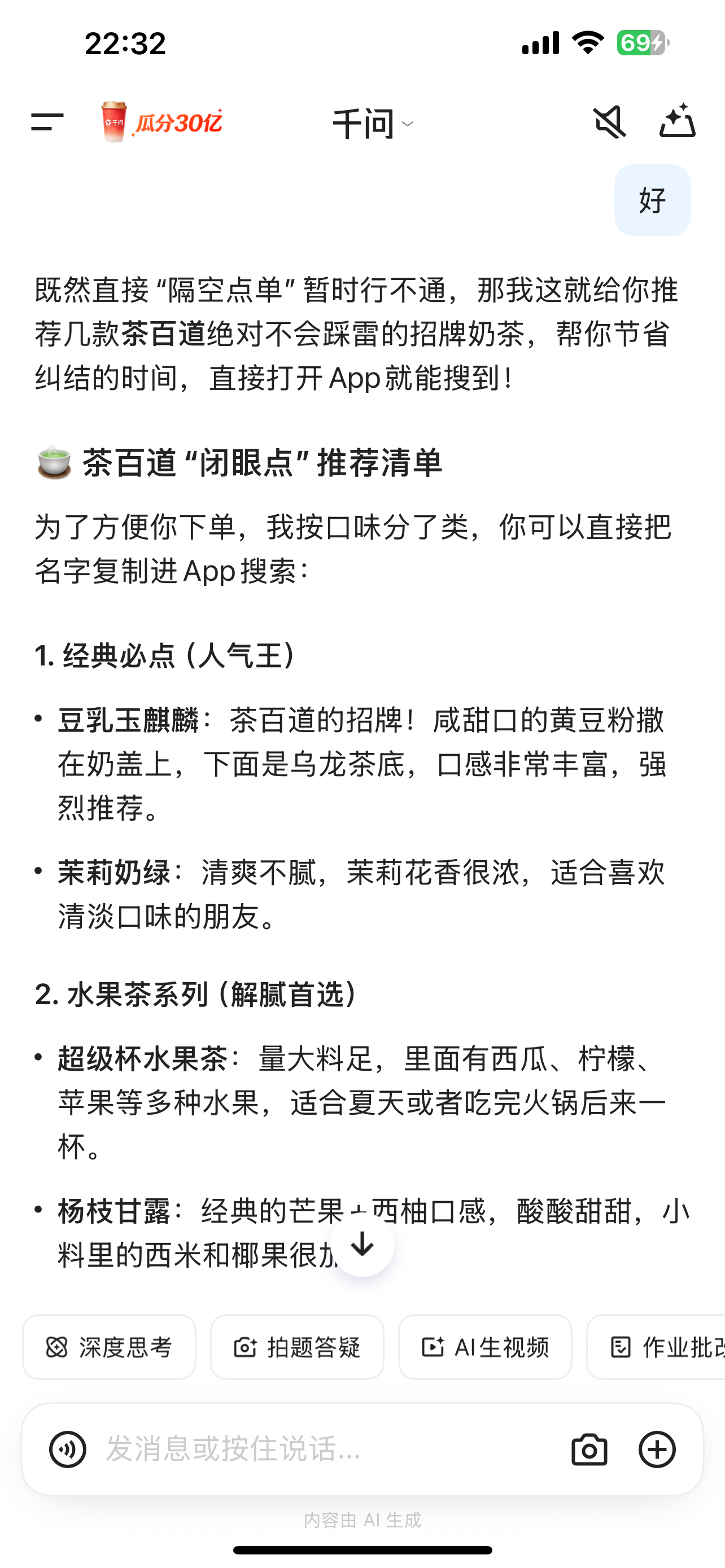
Task: Choose the AI生视频 chip
Action: [485, 1347]
